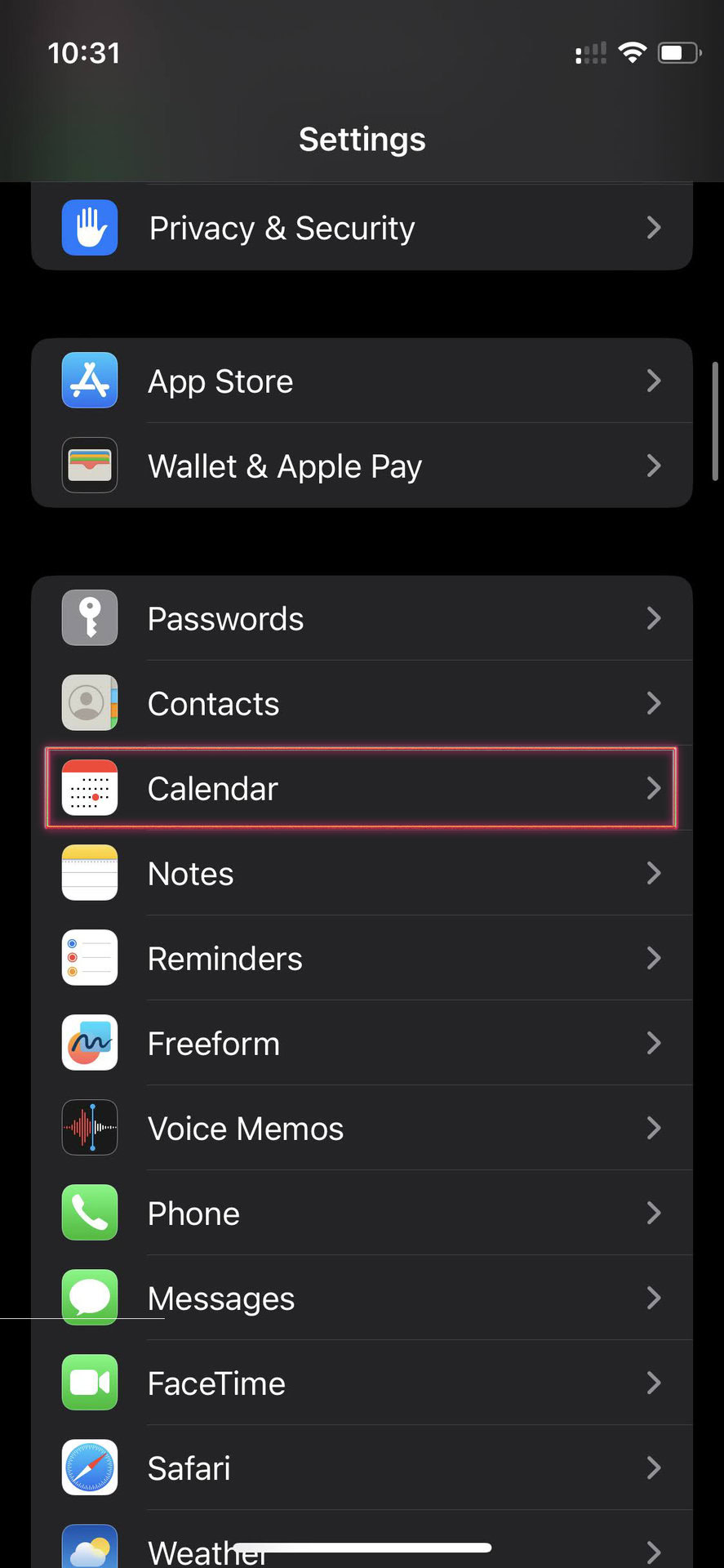The height and width of the screenshot is (1568, 724).
Task: Open Calendar settings
Action: [x=362, y=789]
